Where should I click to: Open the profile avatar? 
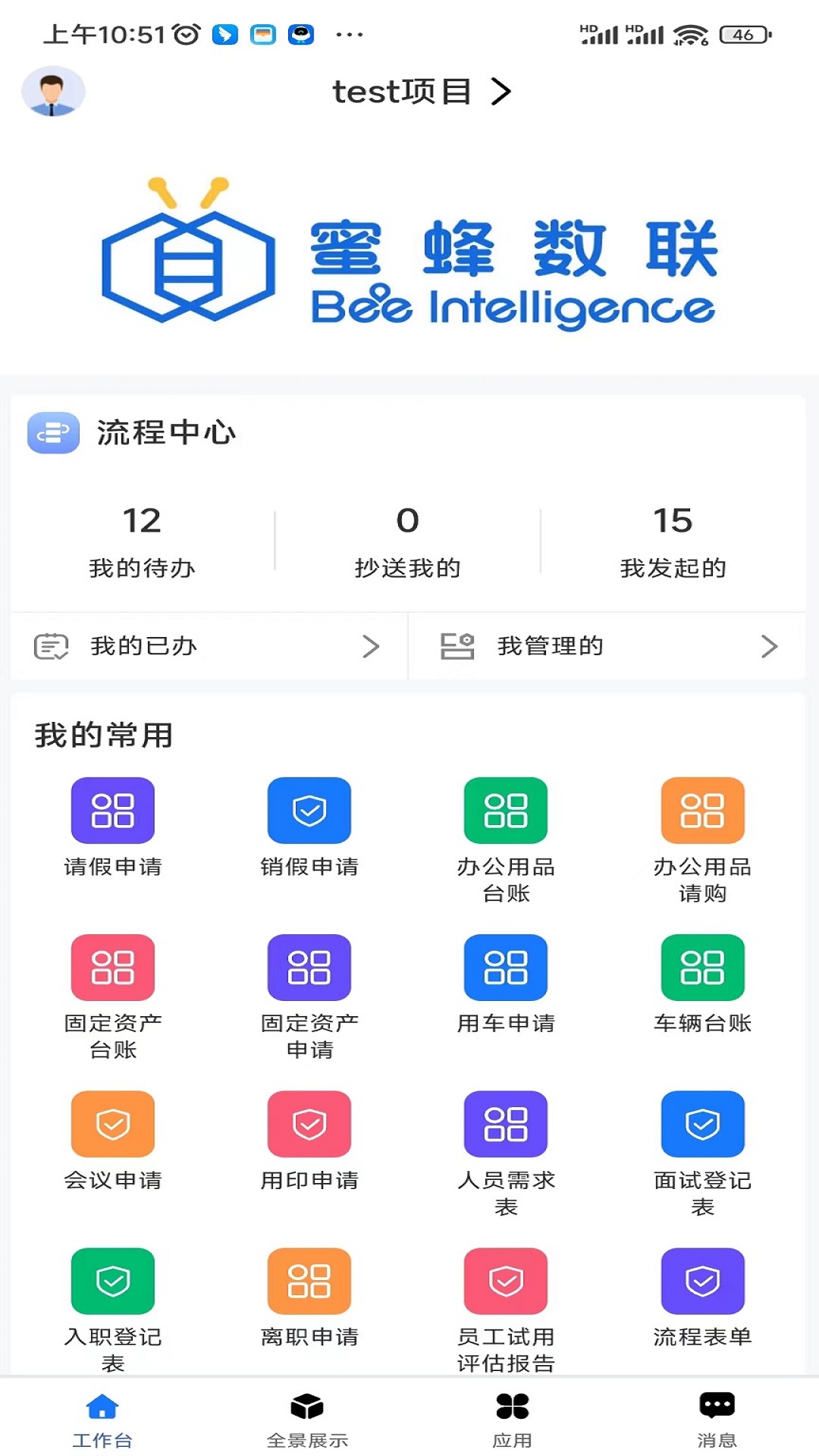tap(53, 92)
